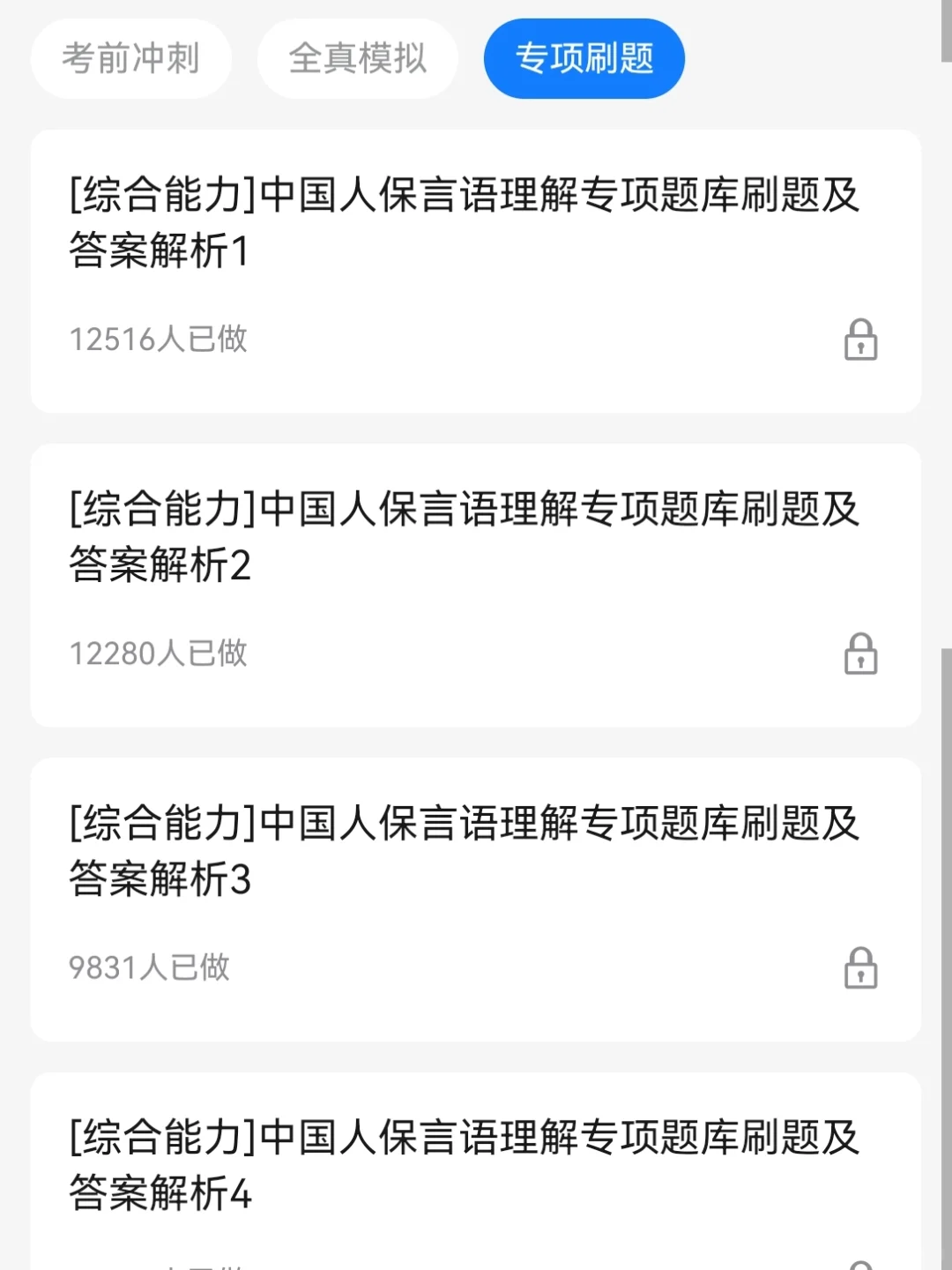Switch to the 考前冲刺 tab
Screen dimensions: 952x1270
click(130, 58)
